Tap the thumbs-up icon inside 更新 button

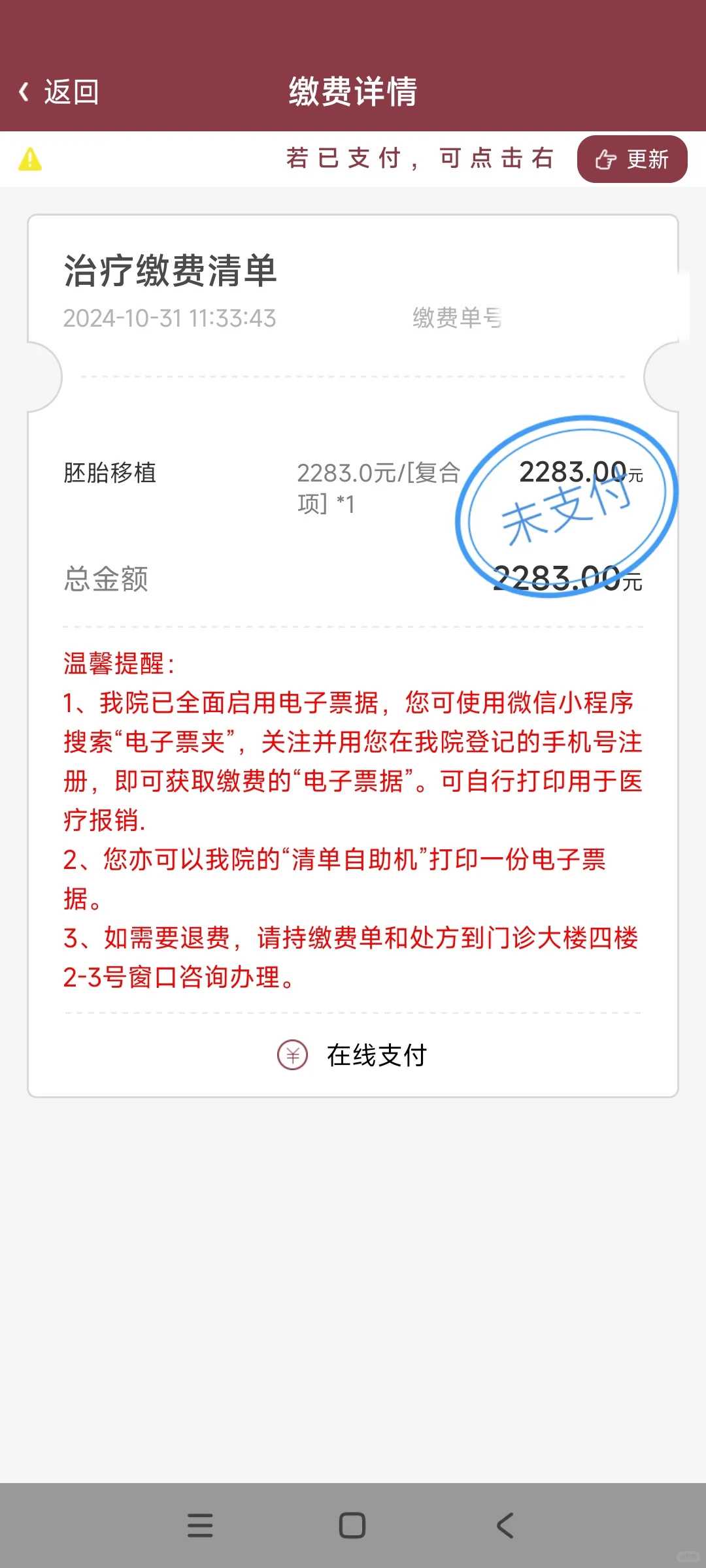click(x=605, y=159)
